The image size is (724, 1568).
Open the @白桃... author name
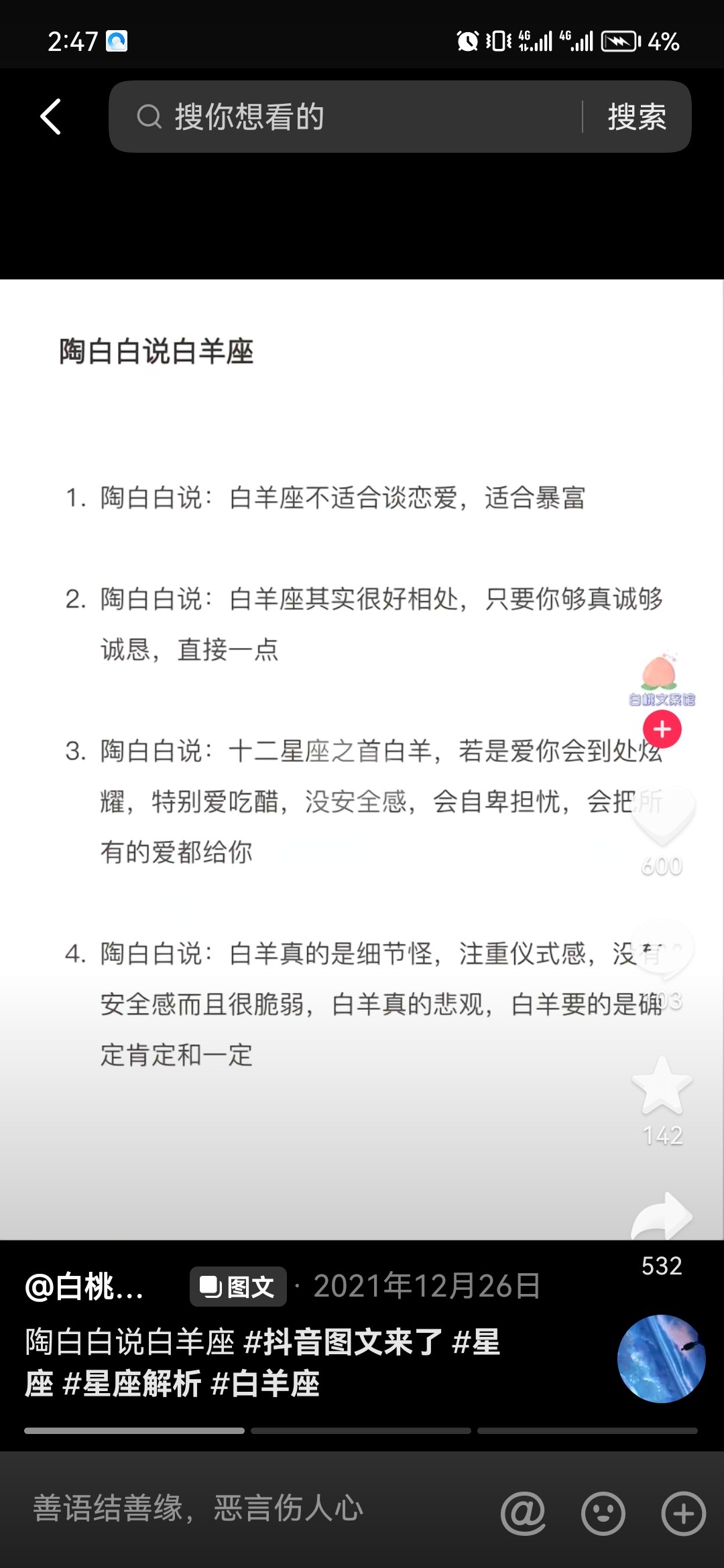click(84, 1287)
